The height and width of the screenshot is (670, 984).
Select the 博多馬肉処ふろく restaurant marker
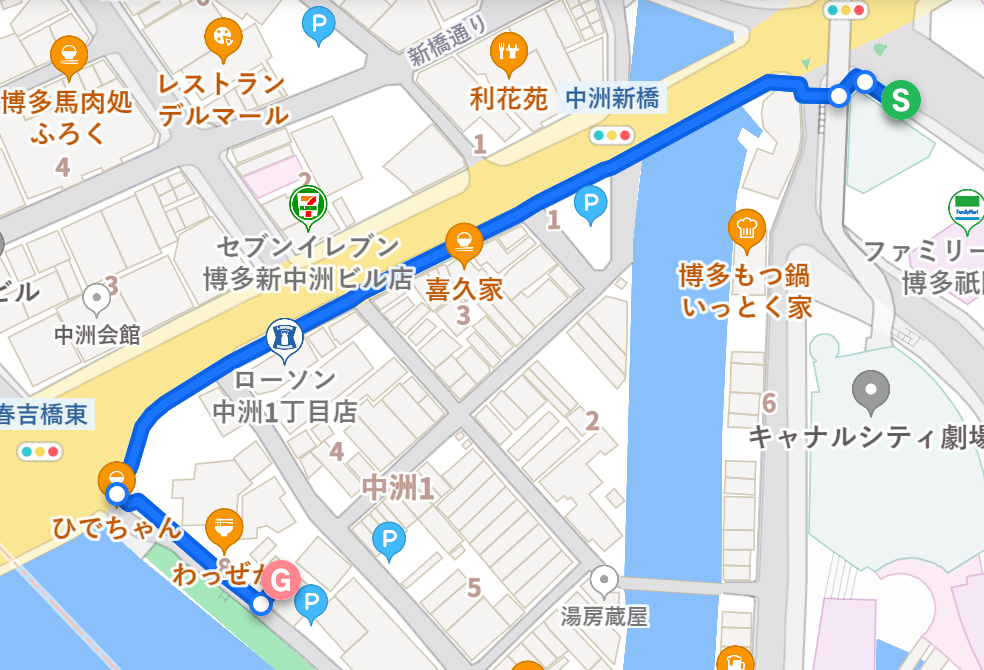point(72,54)
